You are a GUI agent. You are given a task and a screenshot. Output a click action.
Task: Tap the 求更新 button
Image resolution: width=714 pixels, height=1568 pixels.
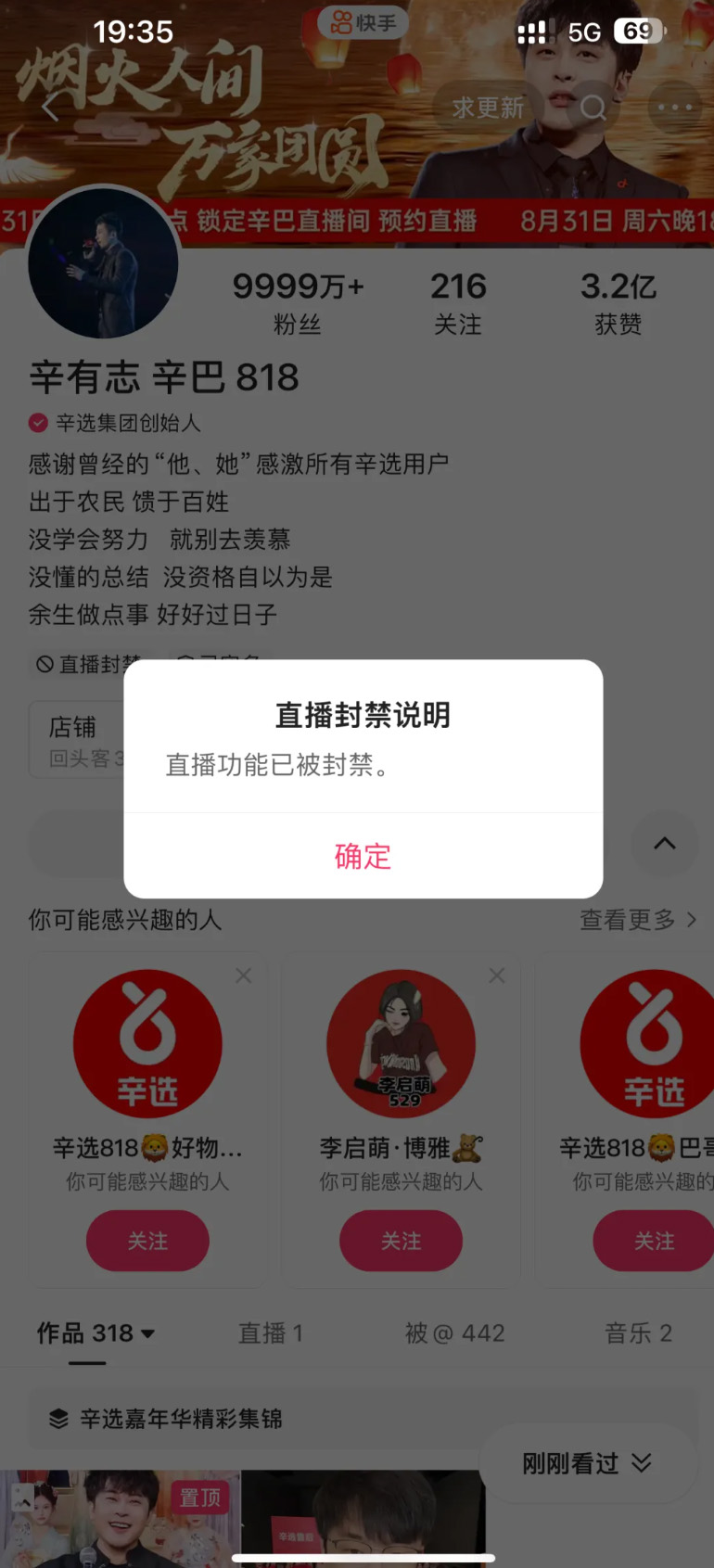point(488,108)
